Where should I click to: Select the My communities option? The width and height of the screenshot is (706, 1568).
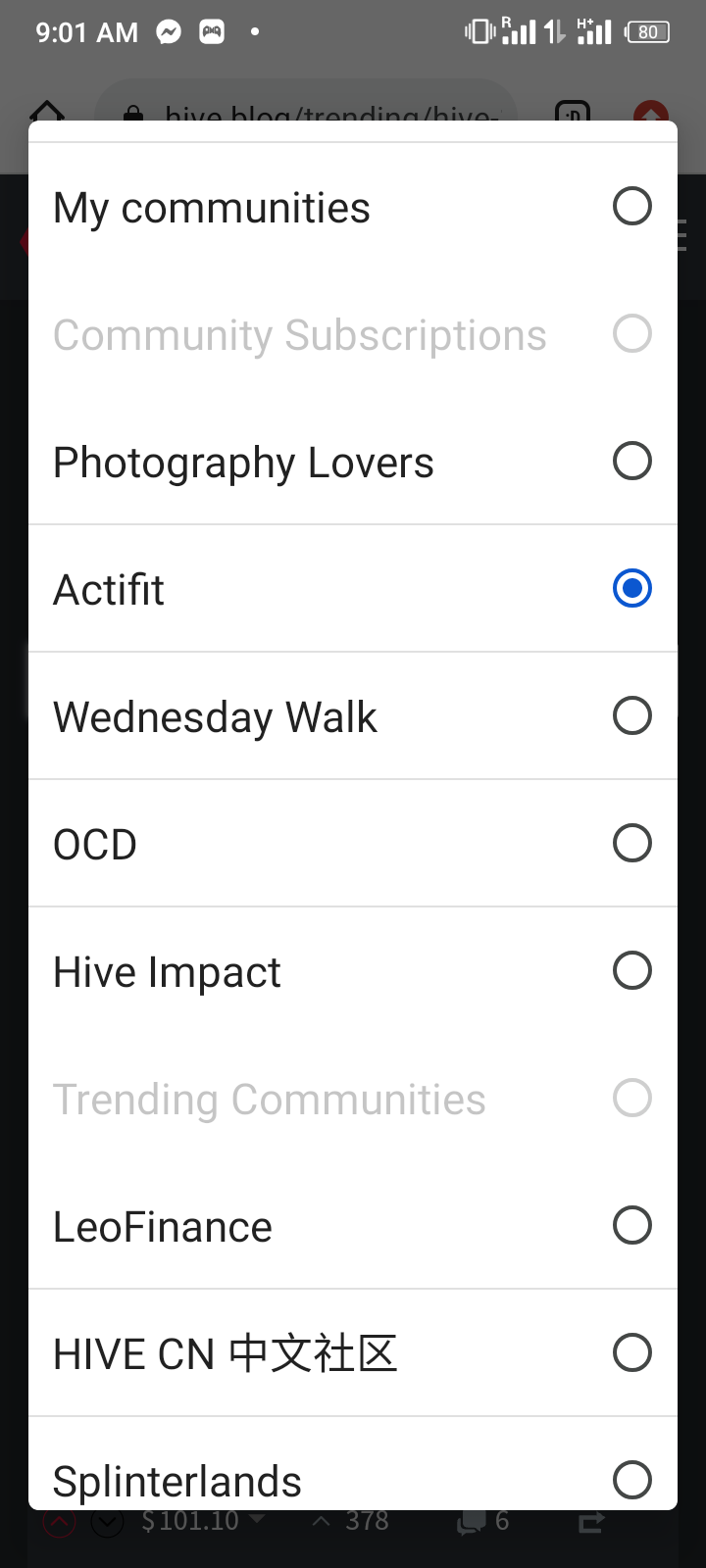click(x=353, y=207)
